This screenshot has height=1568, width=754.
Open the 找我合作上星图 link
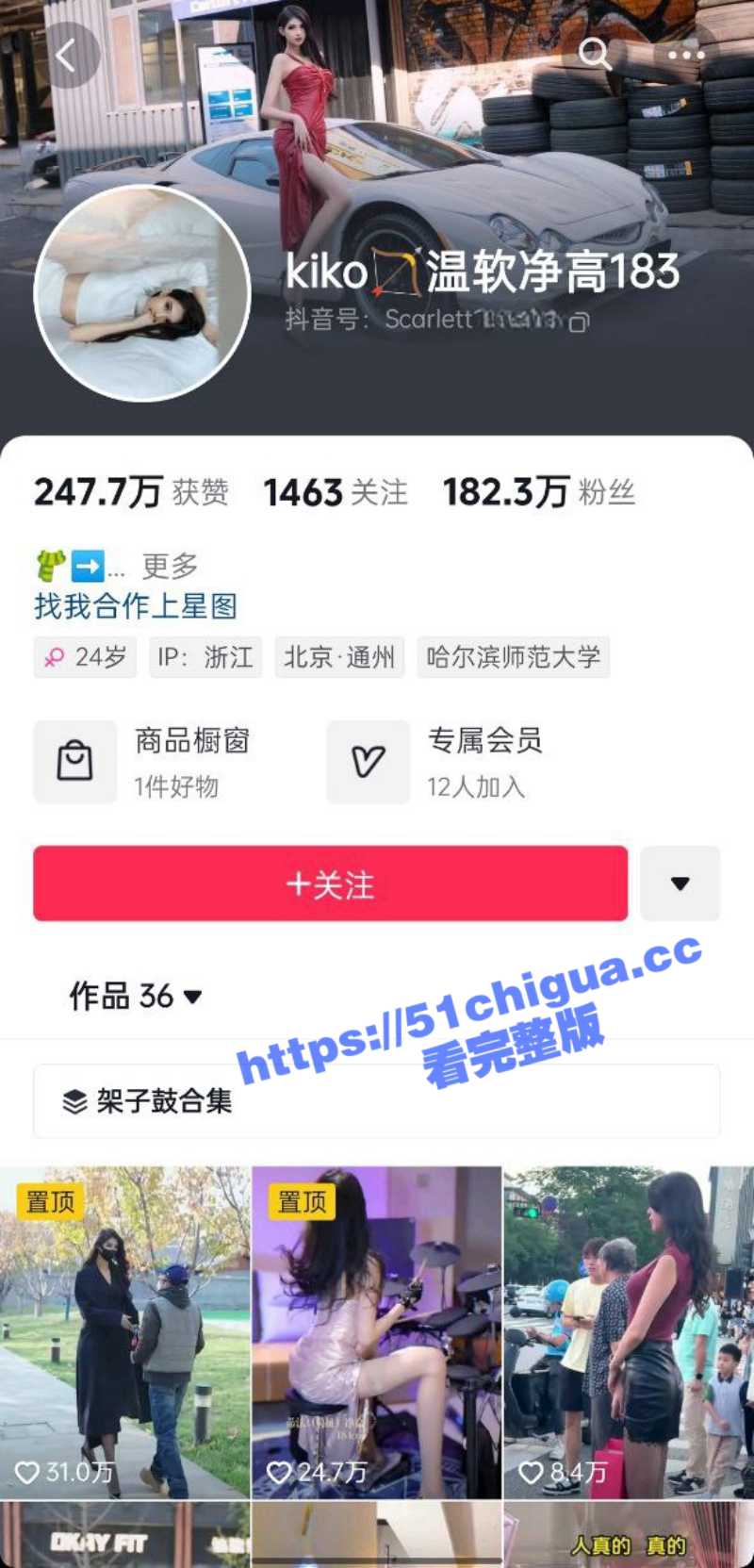click(136, 606)
